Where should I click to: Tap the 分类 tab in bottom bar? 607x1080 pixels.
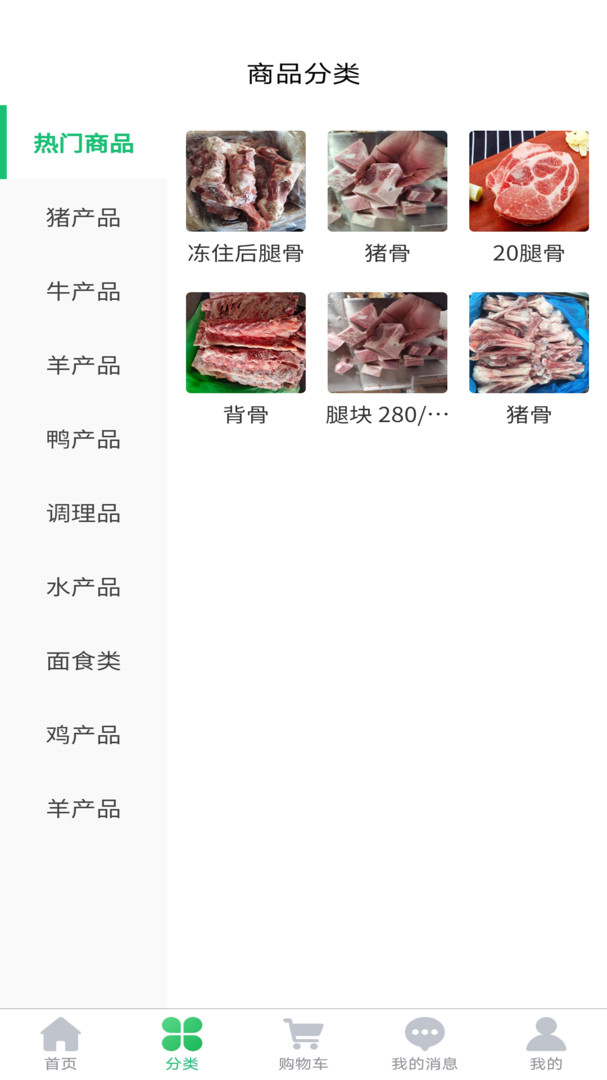coord(182,1043)
